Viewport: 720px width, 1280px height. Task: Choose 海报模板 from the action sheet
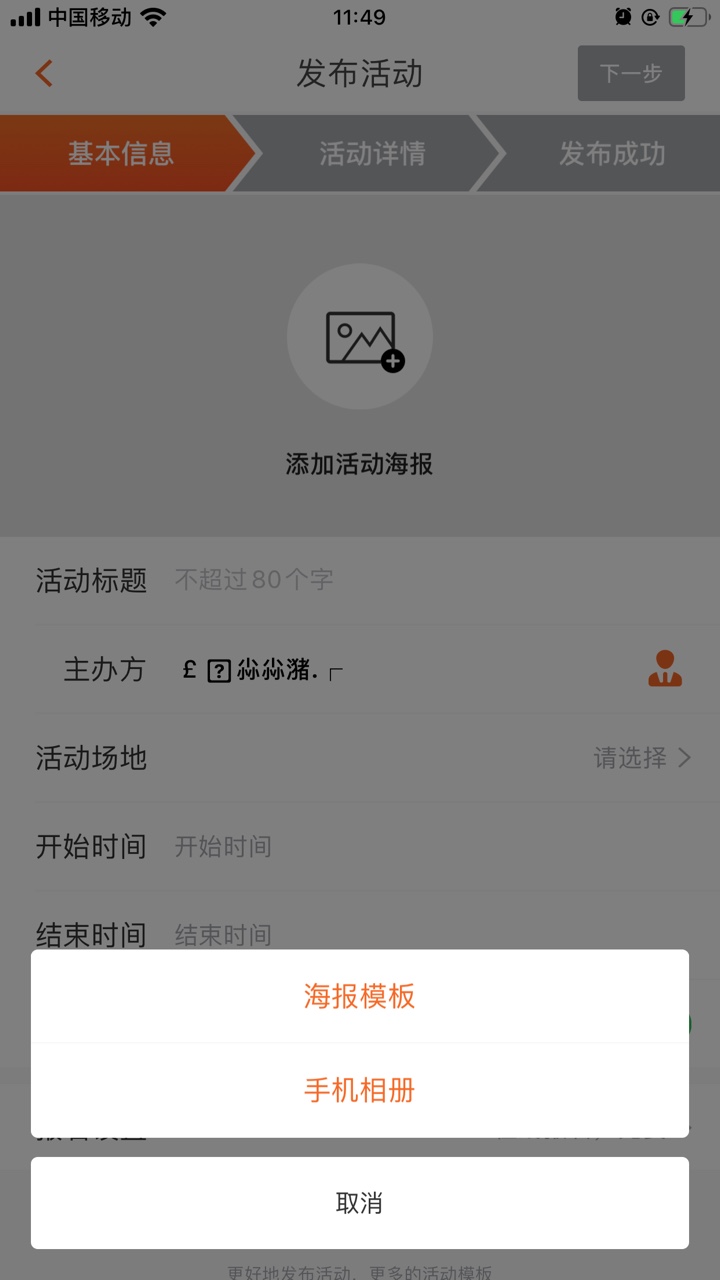click(x=360, y=995)
